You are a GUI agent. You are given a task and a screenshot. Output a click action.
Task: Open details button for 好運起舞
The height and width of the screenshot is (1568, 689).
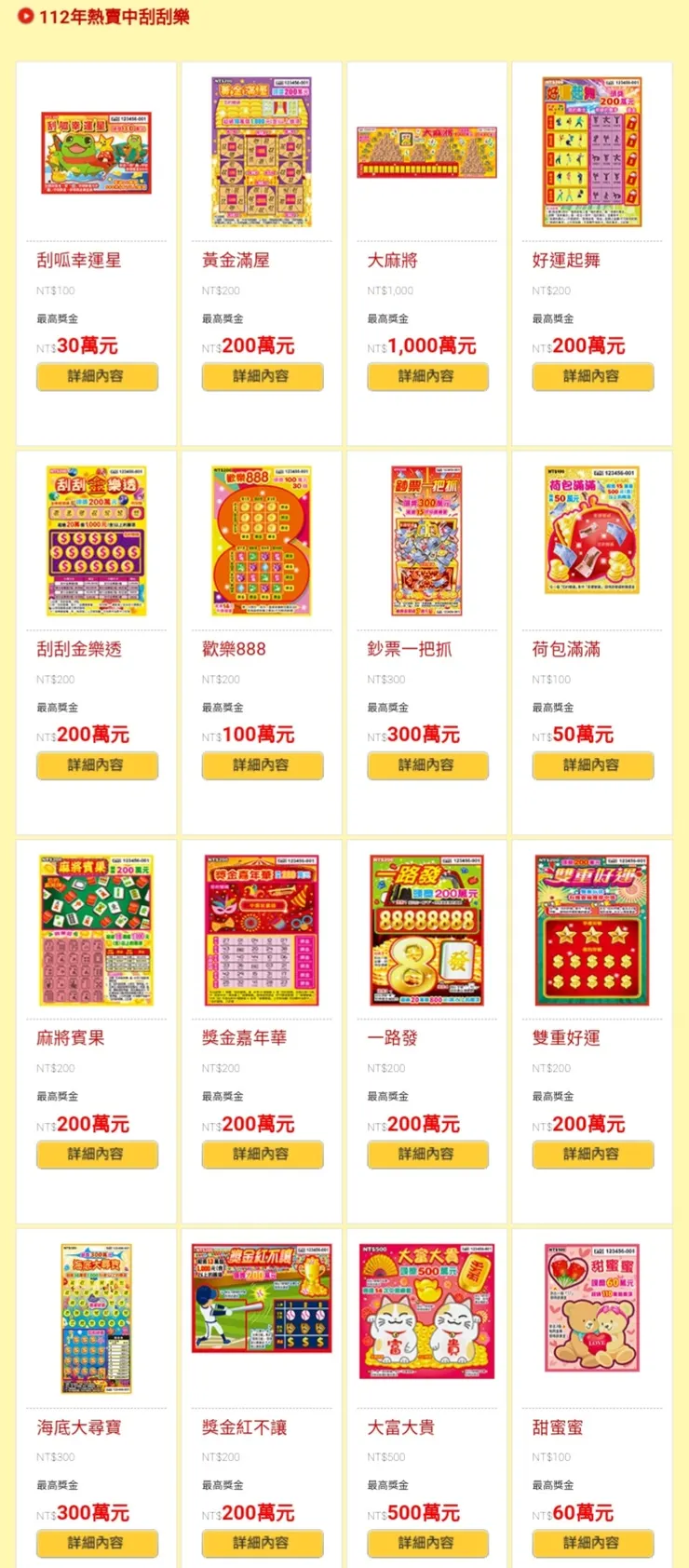click(592, 376)
